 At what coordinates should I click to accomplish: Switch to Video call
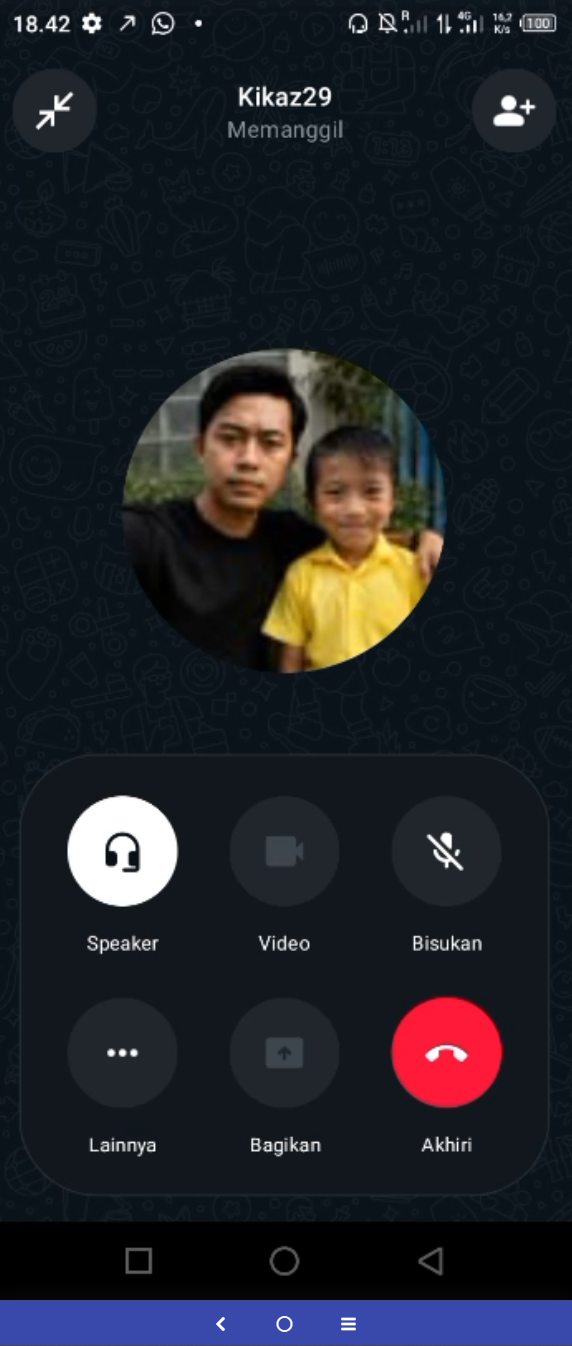click(x=284, y=851)
